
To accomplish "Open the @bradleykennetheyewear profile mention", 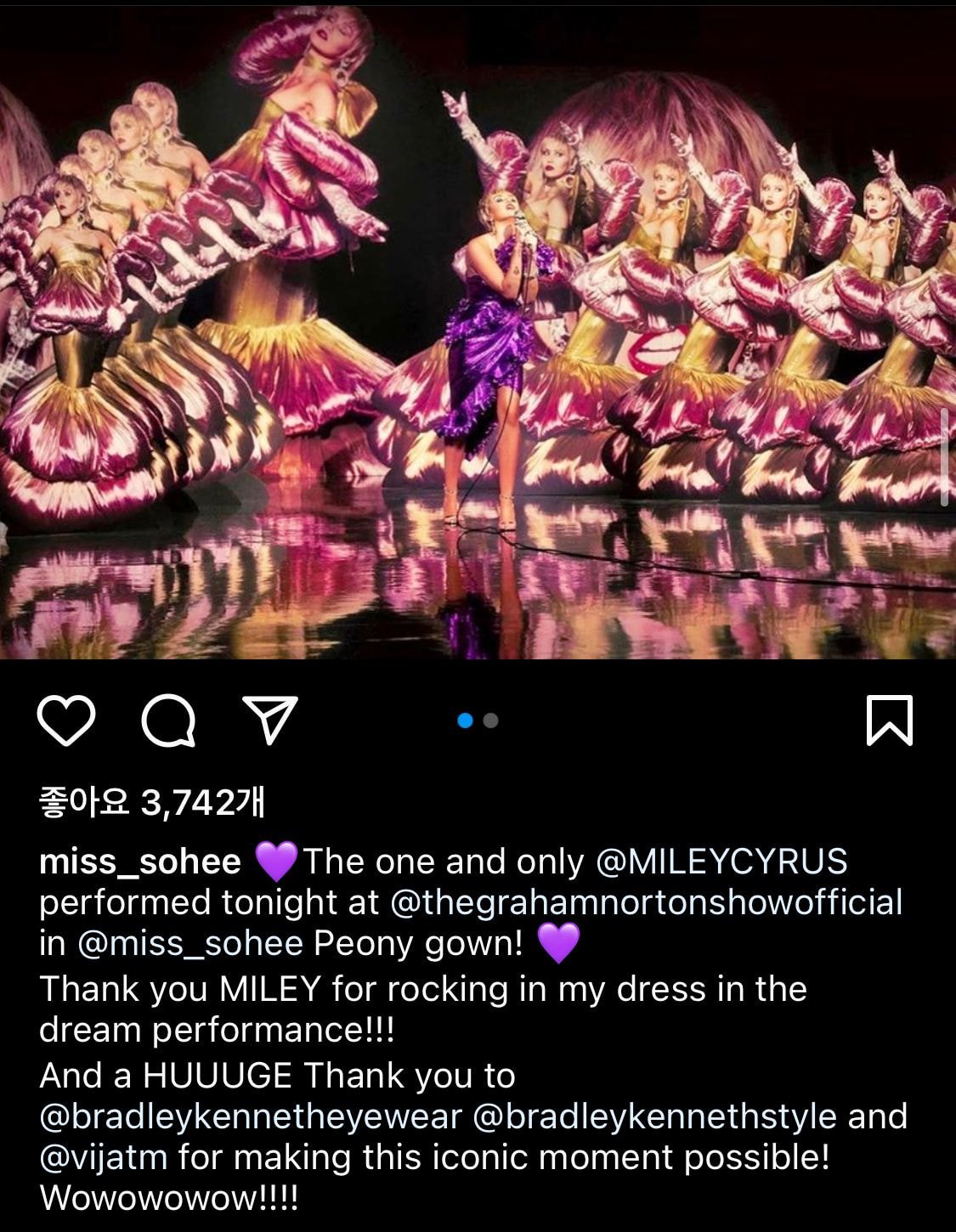I will click(x=250, y=1117).
